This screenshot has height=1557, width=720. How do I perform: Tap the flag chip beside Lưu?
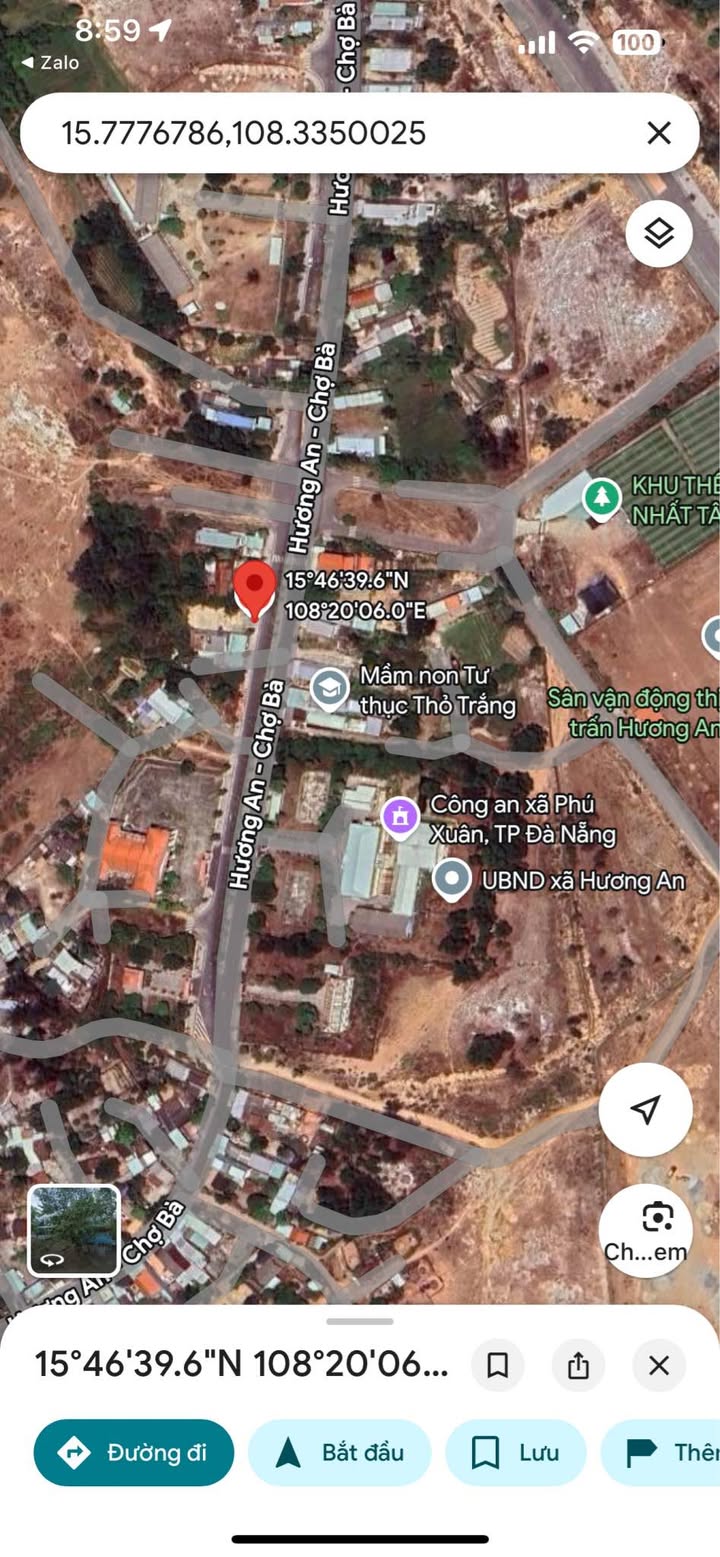[661, 1452]
